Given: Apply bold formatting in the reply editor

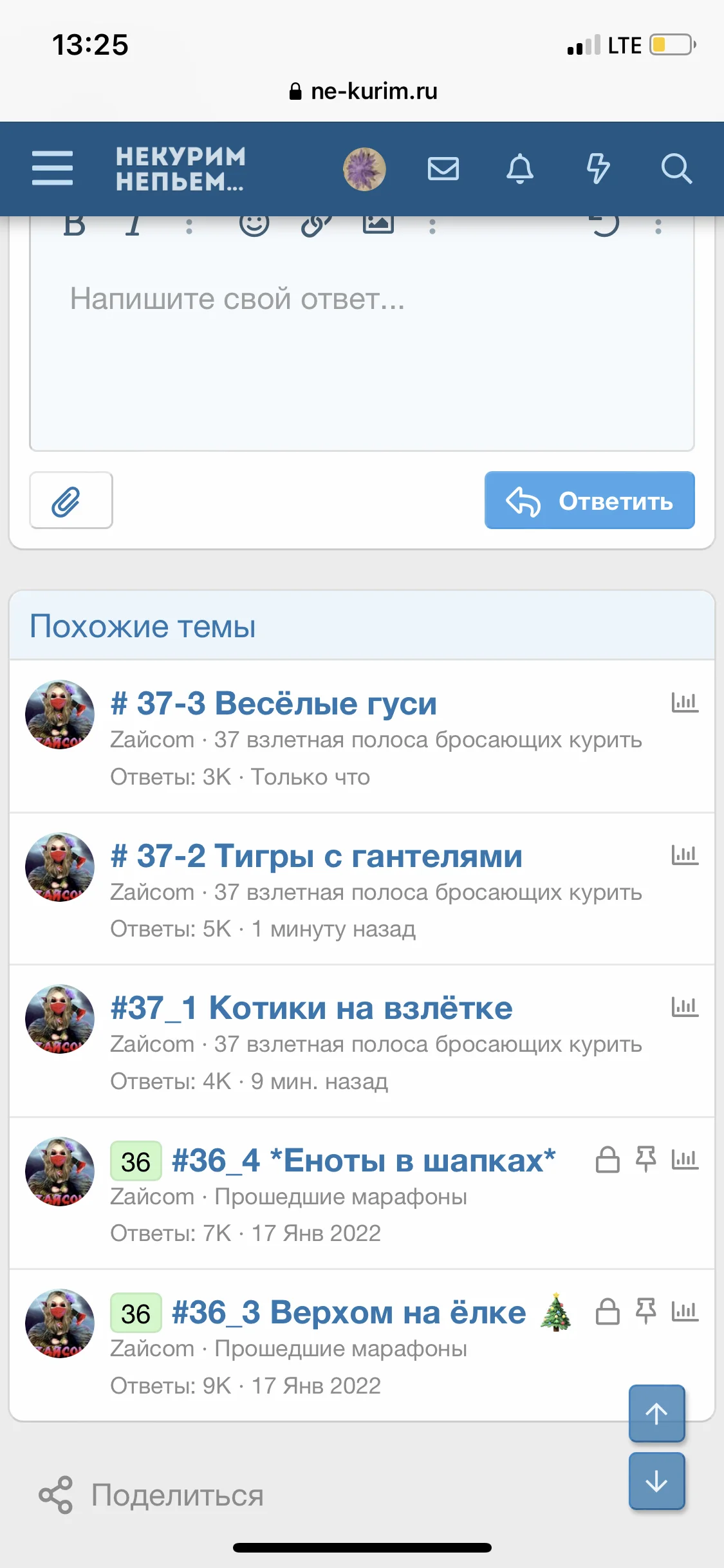Looking at the screenshot, I should click(74, 224).
